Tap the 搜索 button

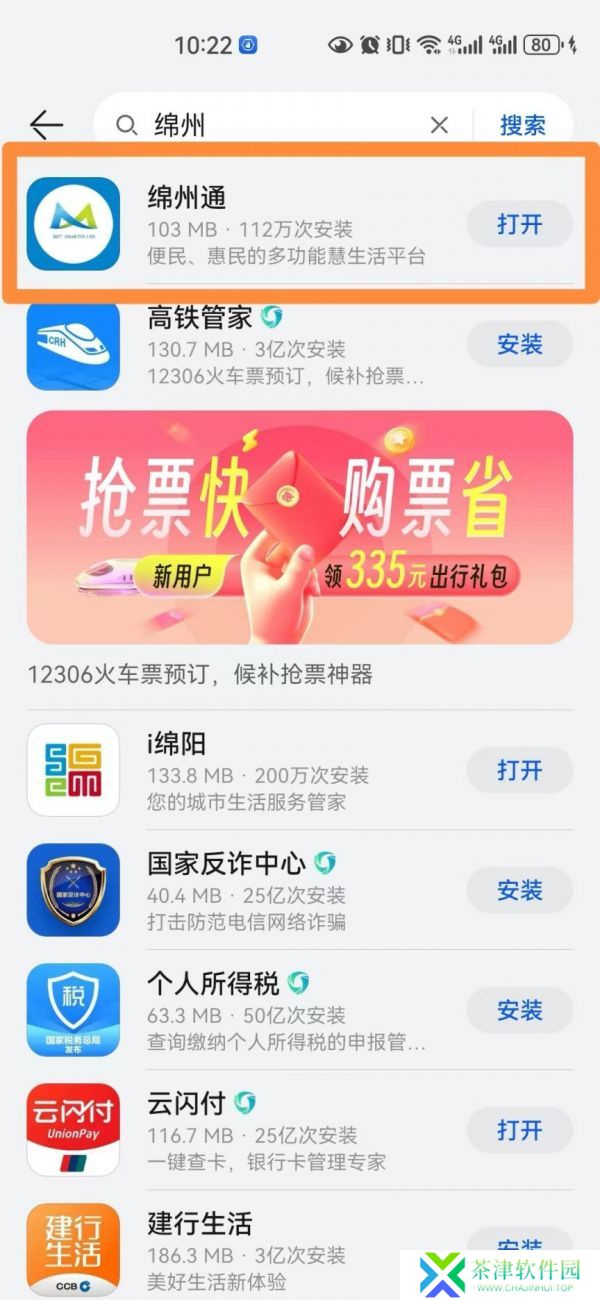click(522, 125)
